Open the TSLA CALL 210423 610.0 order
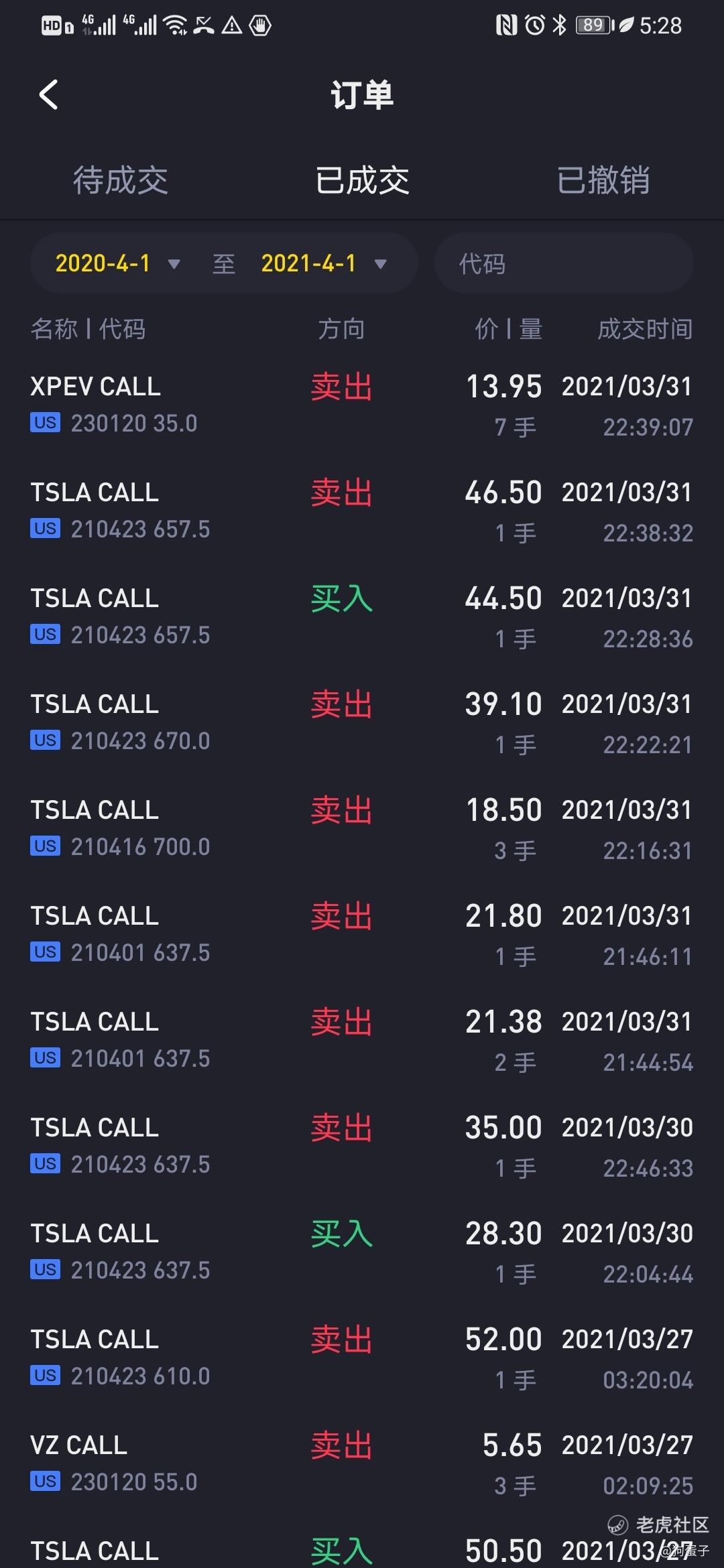Image resolution: width=724 pixels, height=1568 pixels. 362,1358
